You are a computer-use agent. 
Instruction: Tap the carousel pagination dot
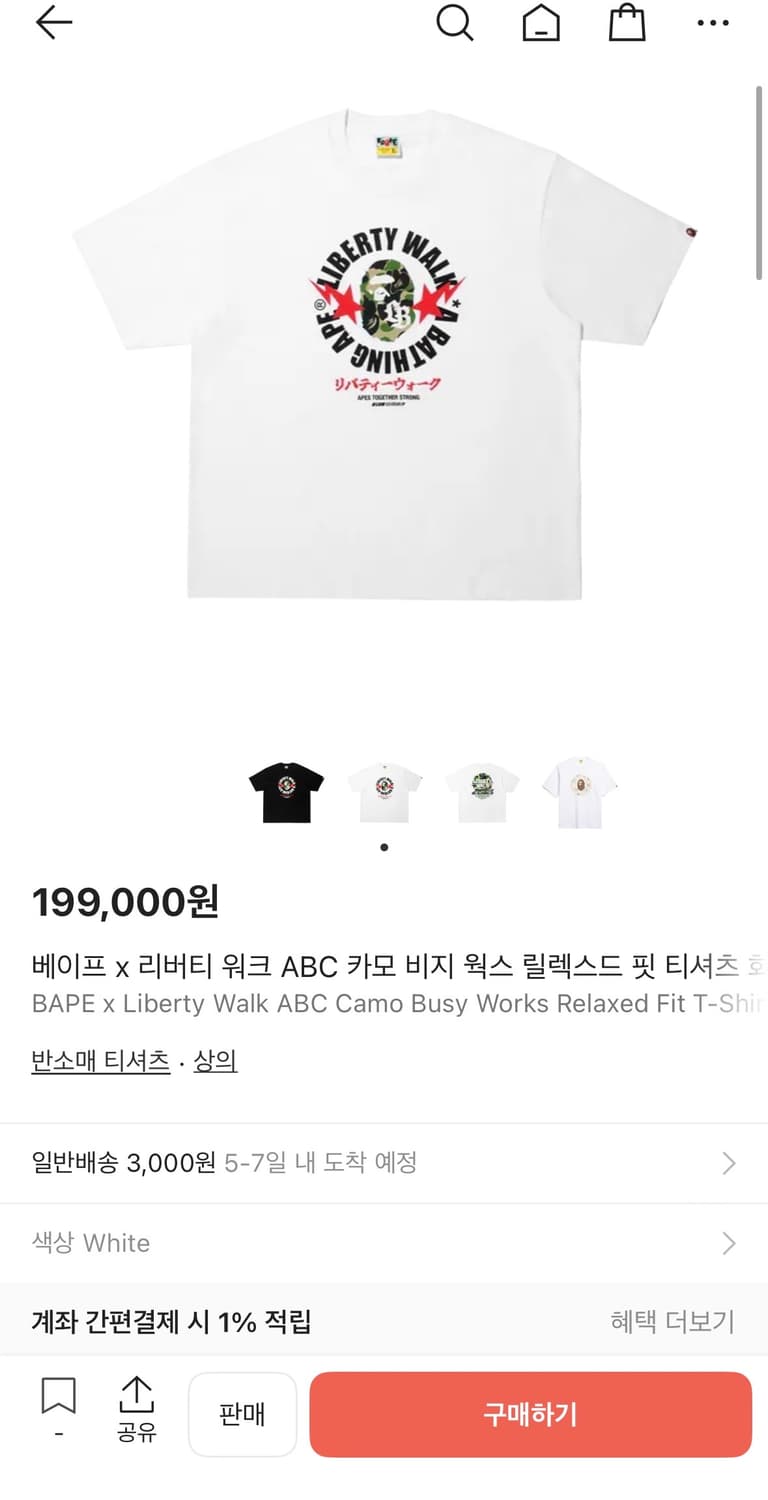point(383,846)
